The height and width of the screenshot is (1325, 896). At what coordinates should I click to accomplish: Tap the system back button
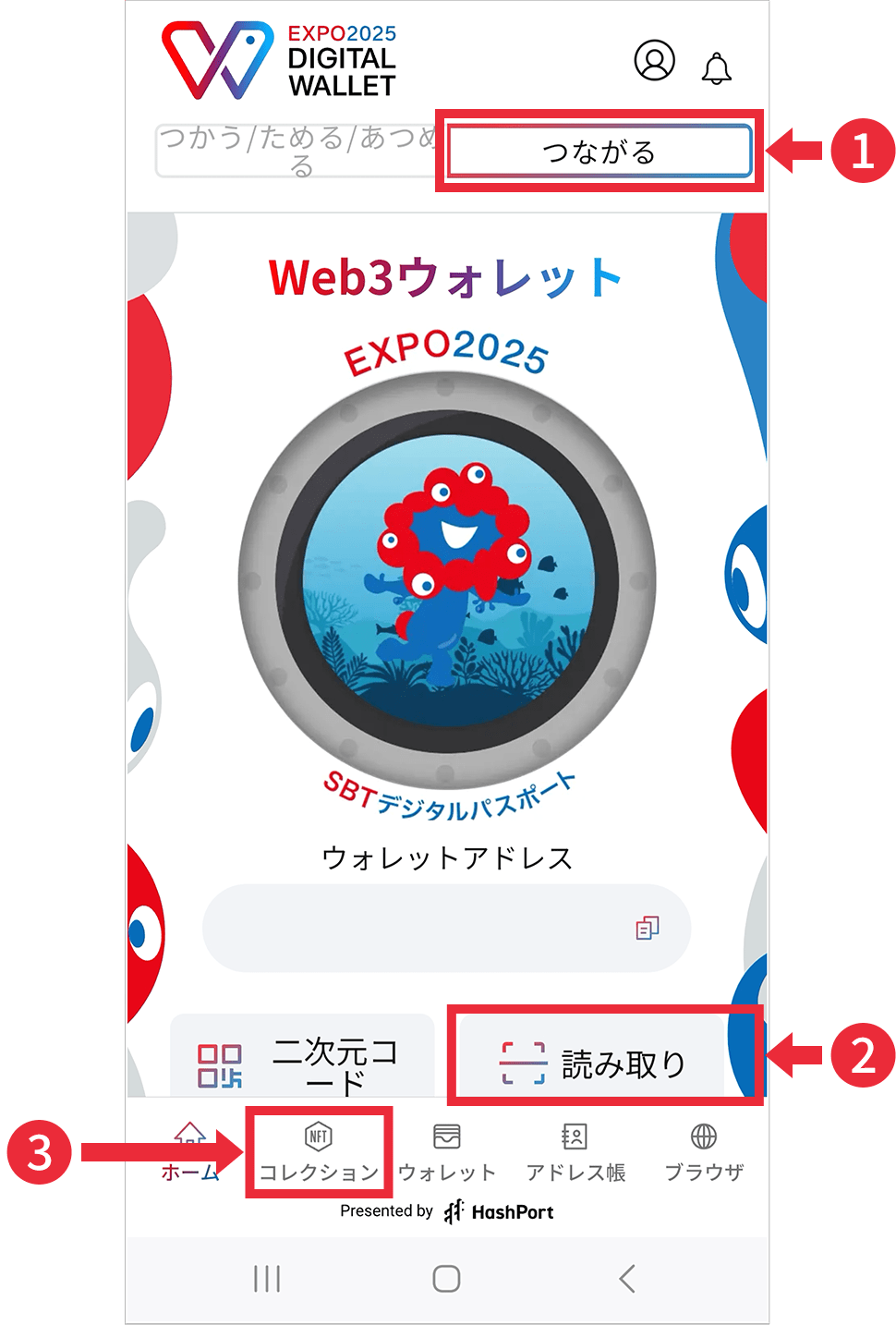627,1279
